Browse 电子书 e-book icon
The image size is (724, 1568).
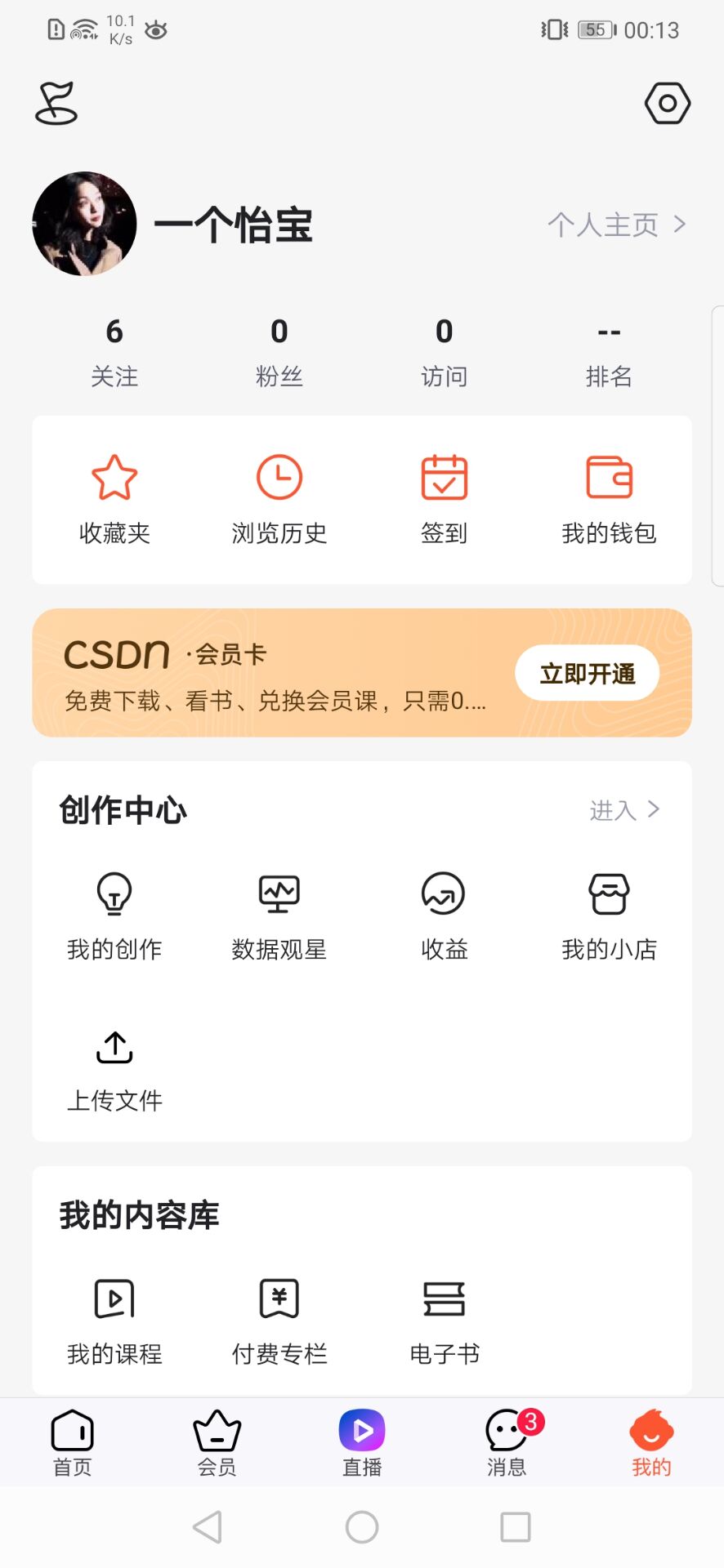pos(444,1298)
